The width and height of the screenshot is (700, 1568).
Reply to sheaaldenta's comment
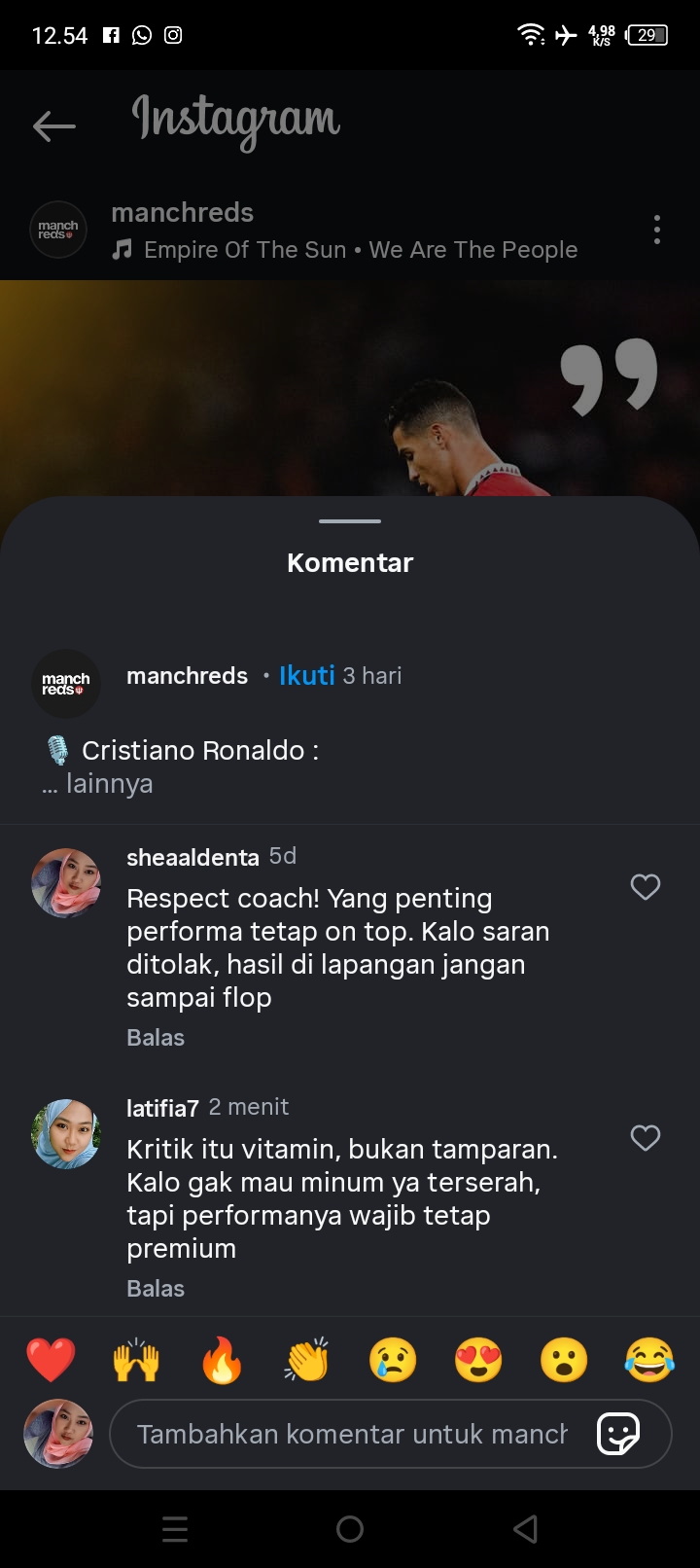(x=156, y=1038)
